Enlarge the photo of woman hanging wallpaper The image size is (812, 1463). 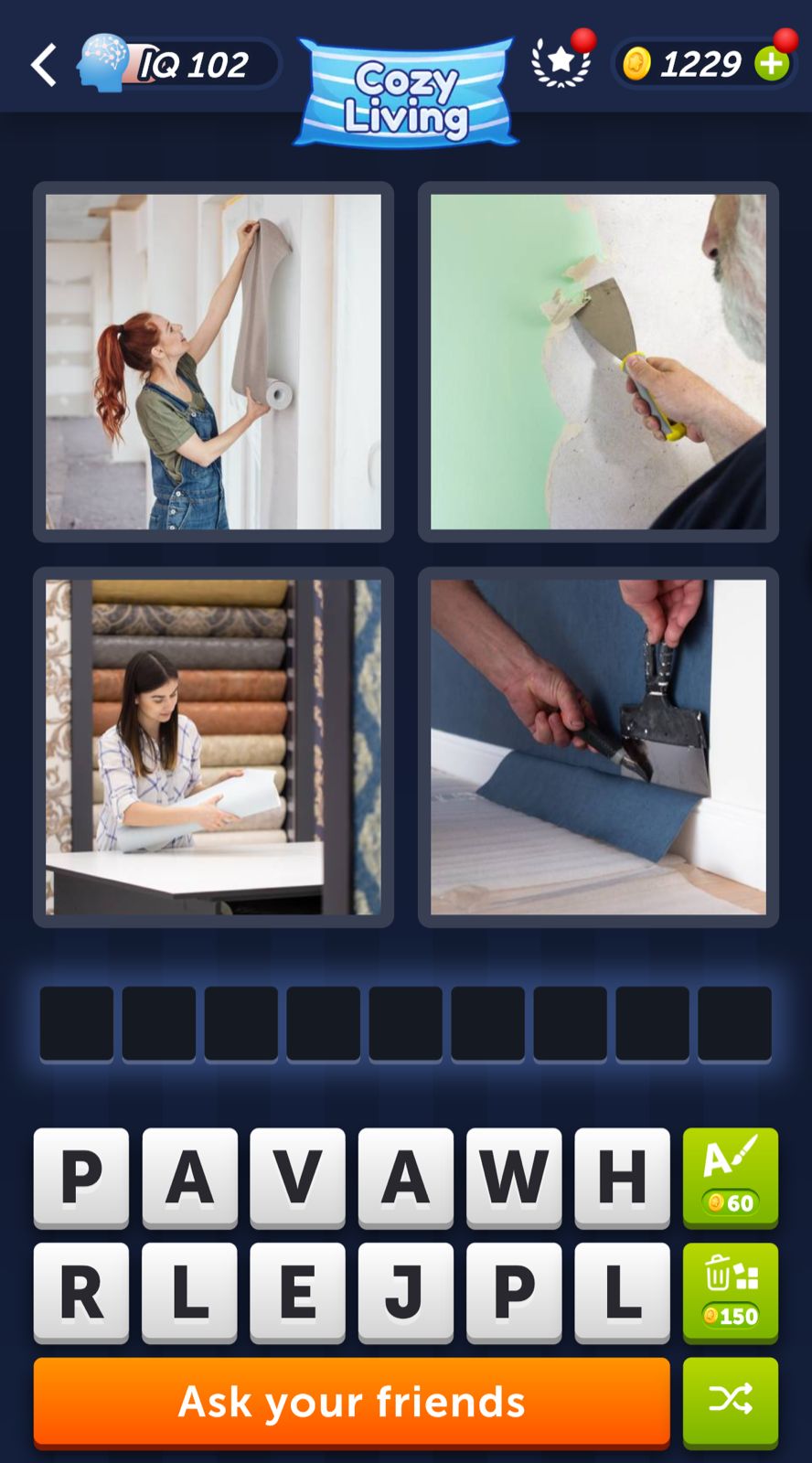[214, 362]
